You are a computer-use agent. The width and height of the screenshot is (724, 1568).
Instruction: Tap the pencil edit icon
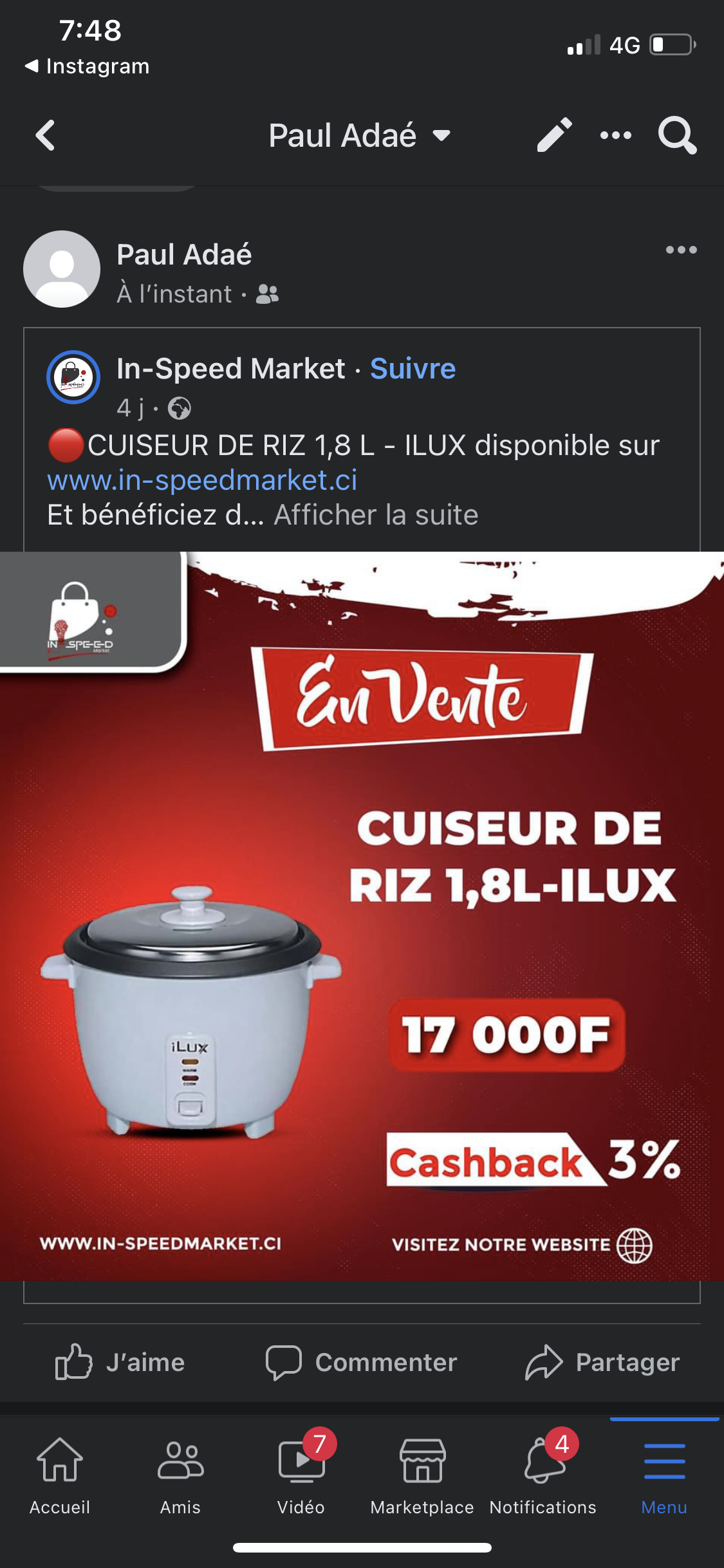554,135
